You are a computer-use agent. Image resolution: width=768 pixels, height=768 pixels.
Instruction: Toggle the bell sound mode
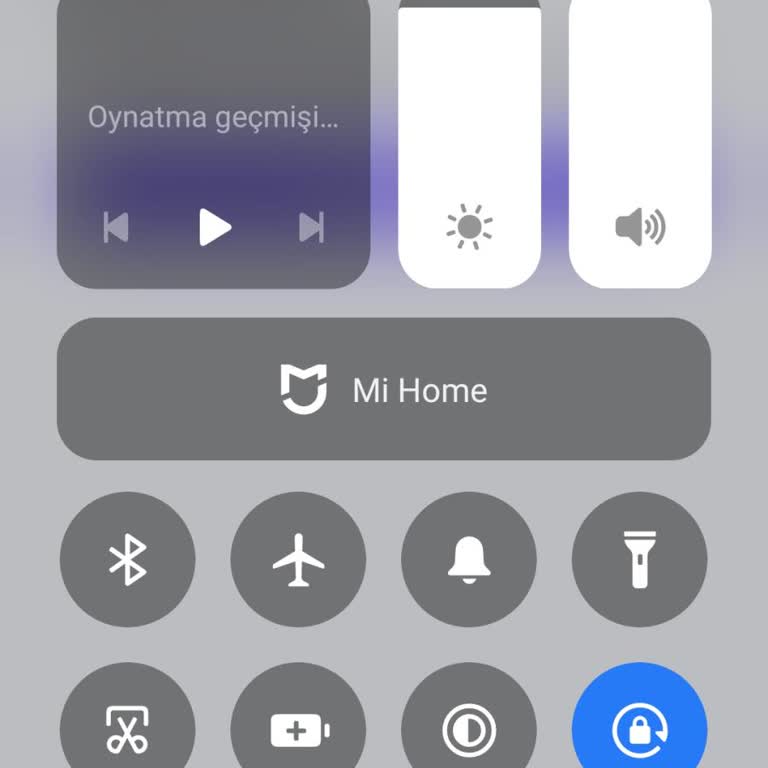click(469, 559)
